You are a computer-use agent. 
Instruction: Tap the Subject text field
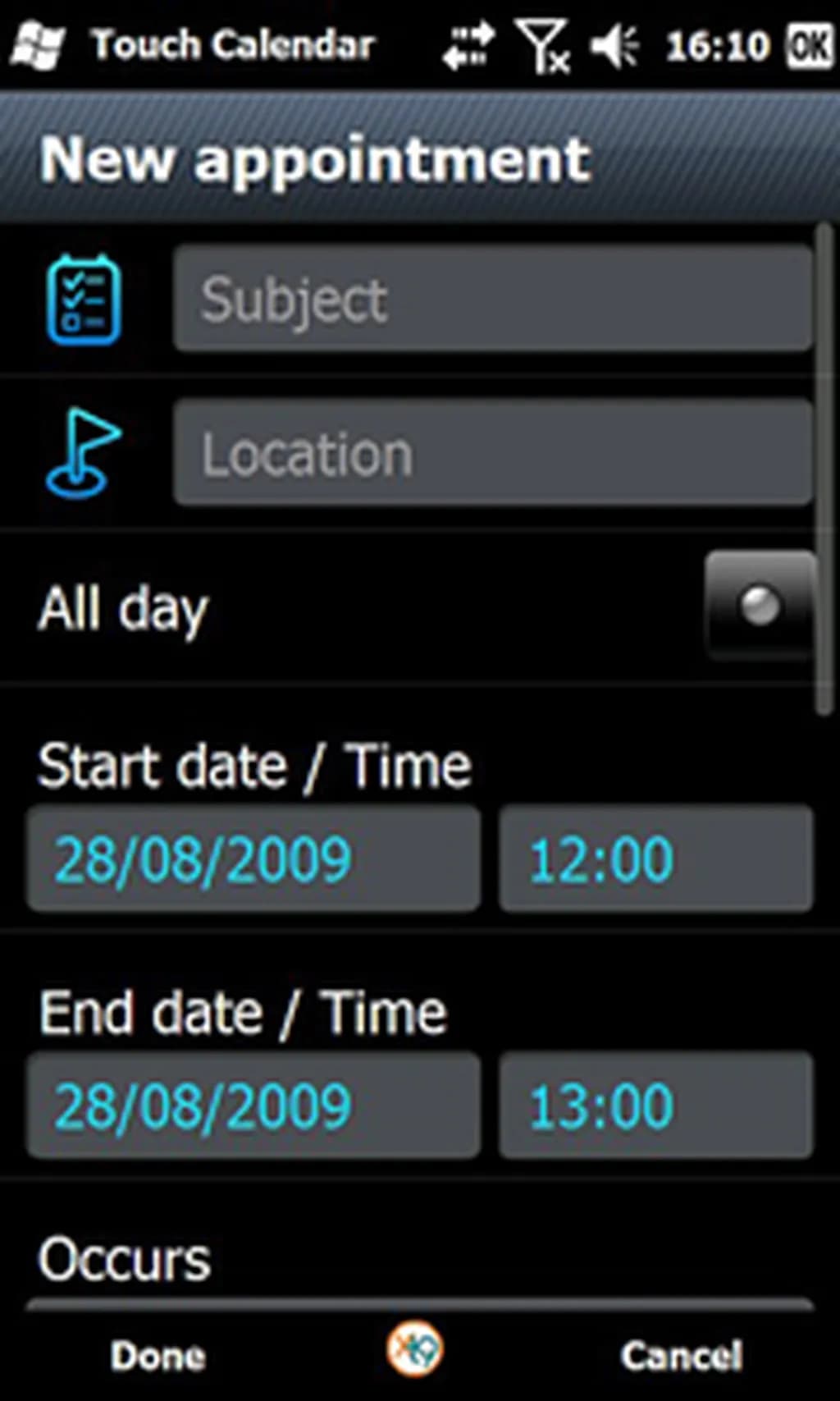pos(492,299)
